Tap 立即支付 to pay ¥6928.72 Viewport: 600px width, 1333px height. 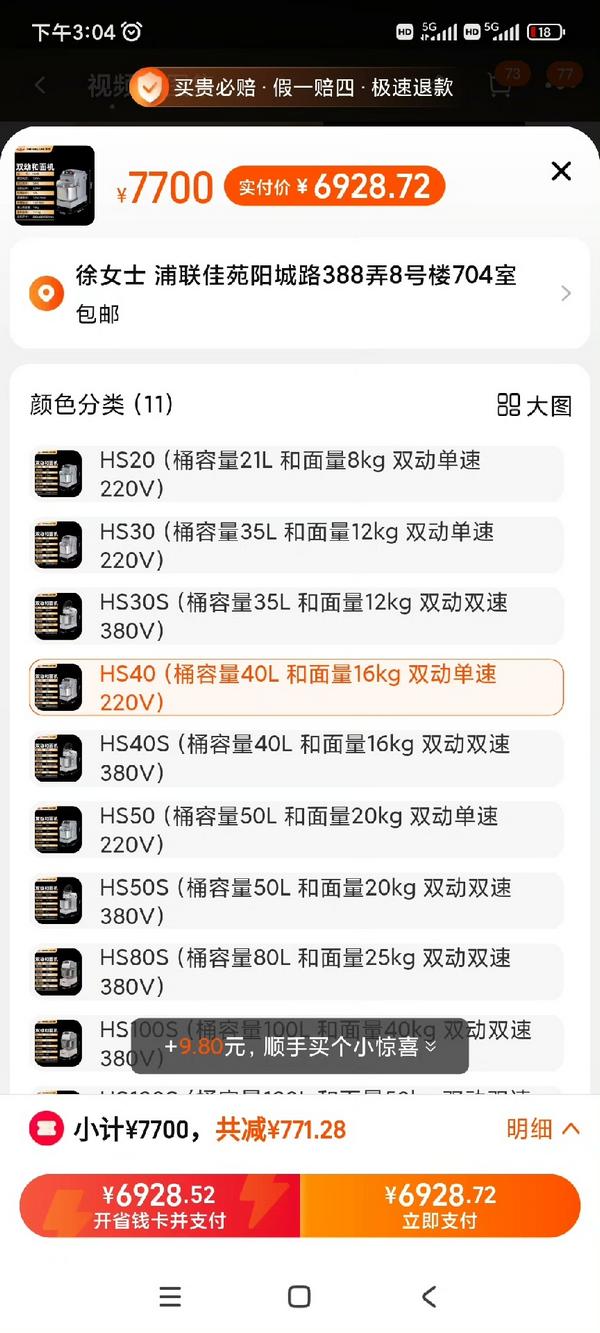[x=440, y=1206]
